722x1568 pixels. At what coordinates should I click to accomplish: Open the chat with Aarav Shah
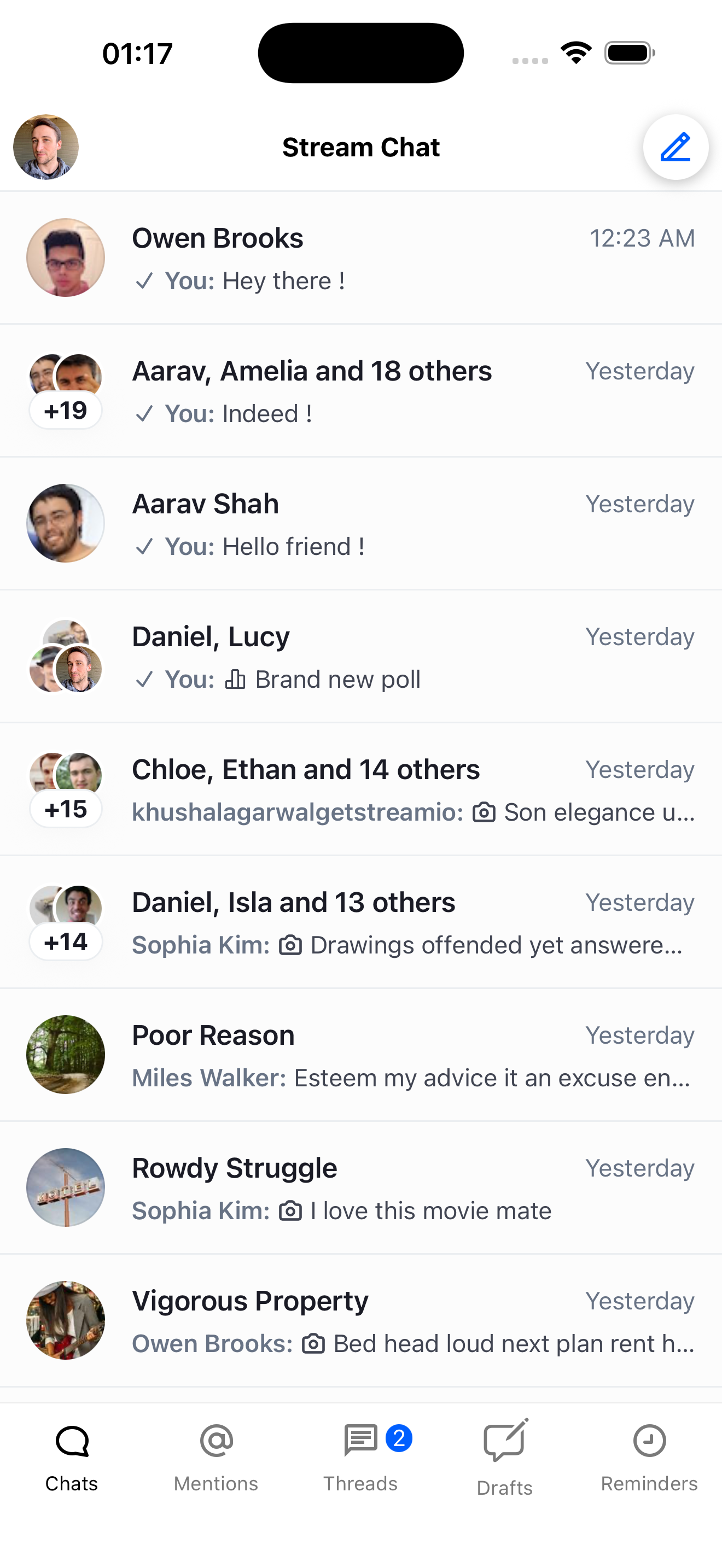[360, 523]
